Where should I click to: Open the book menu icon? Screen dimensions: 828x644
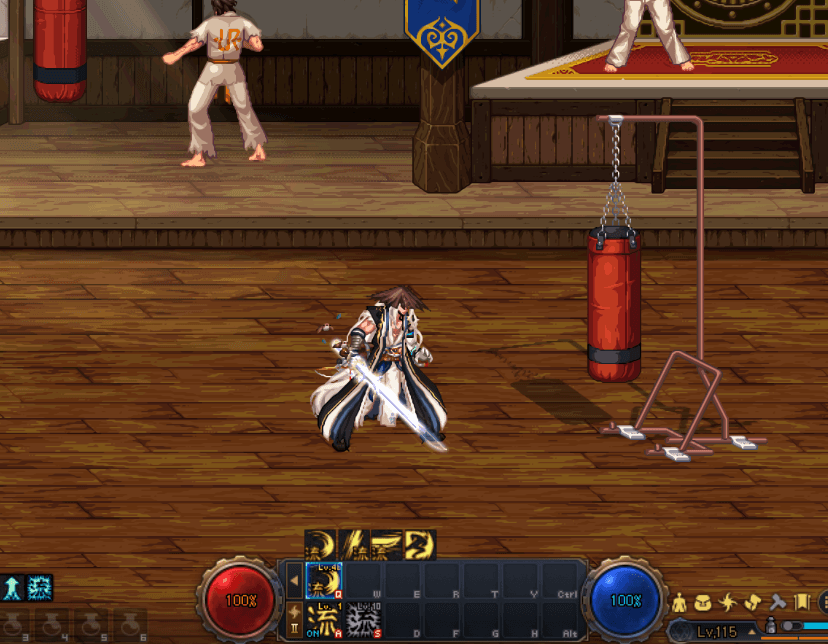(x=801, y=602)
